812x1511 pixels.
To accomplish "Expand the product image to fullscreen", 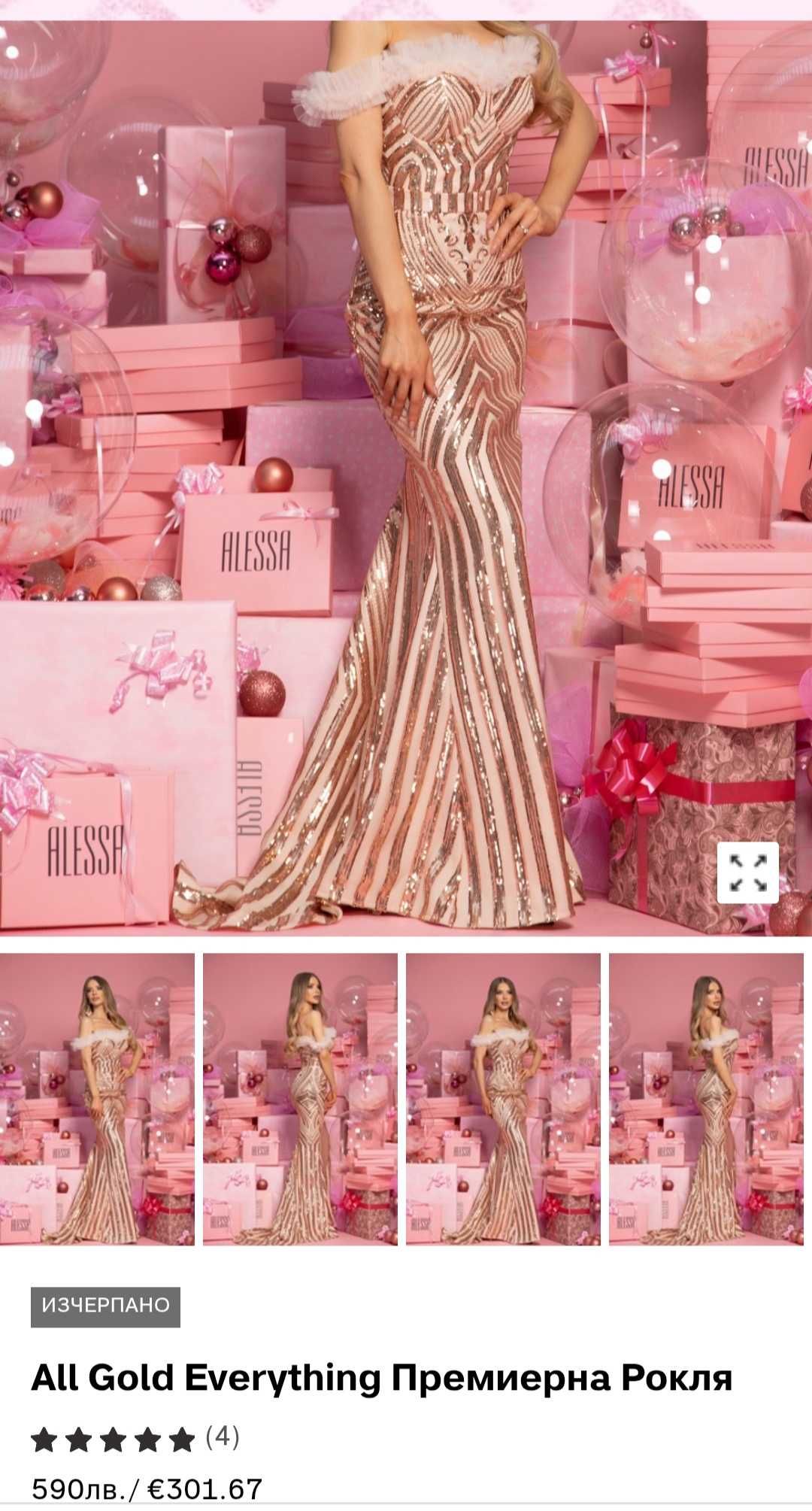I will tap(747, 872).
